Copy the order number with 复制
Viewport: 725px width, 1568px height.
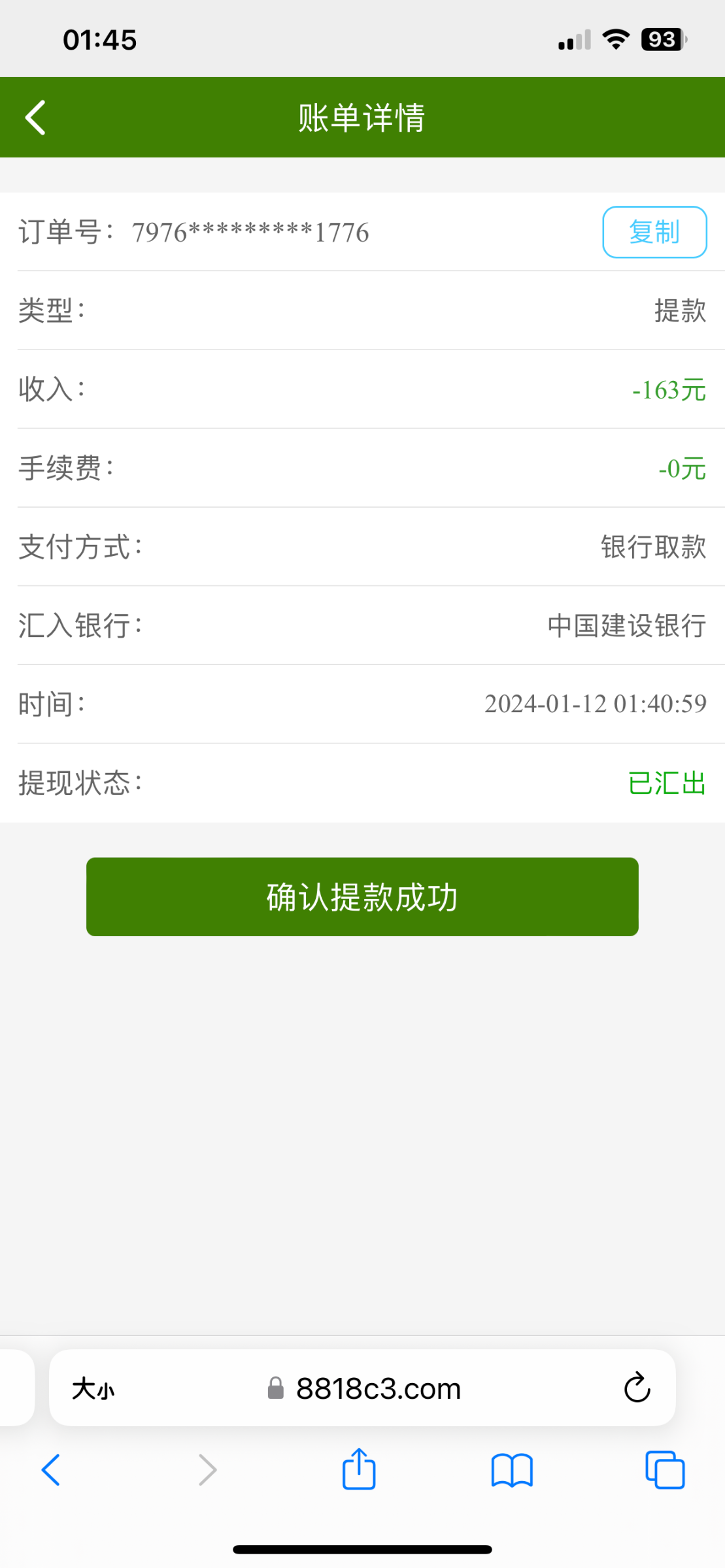click(654, 232)
